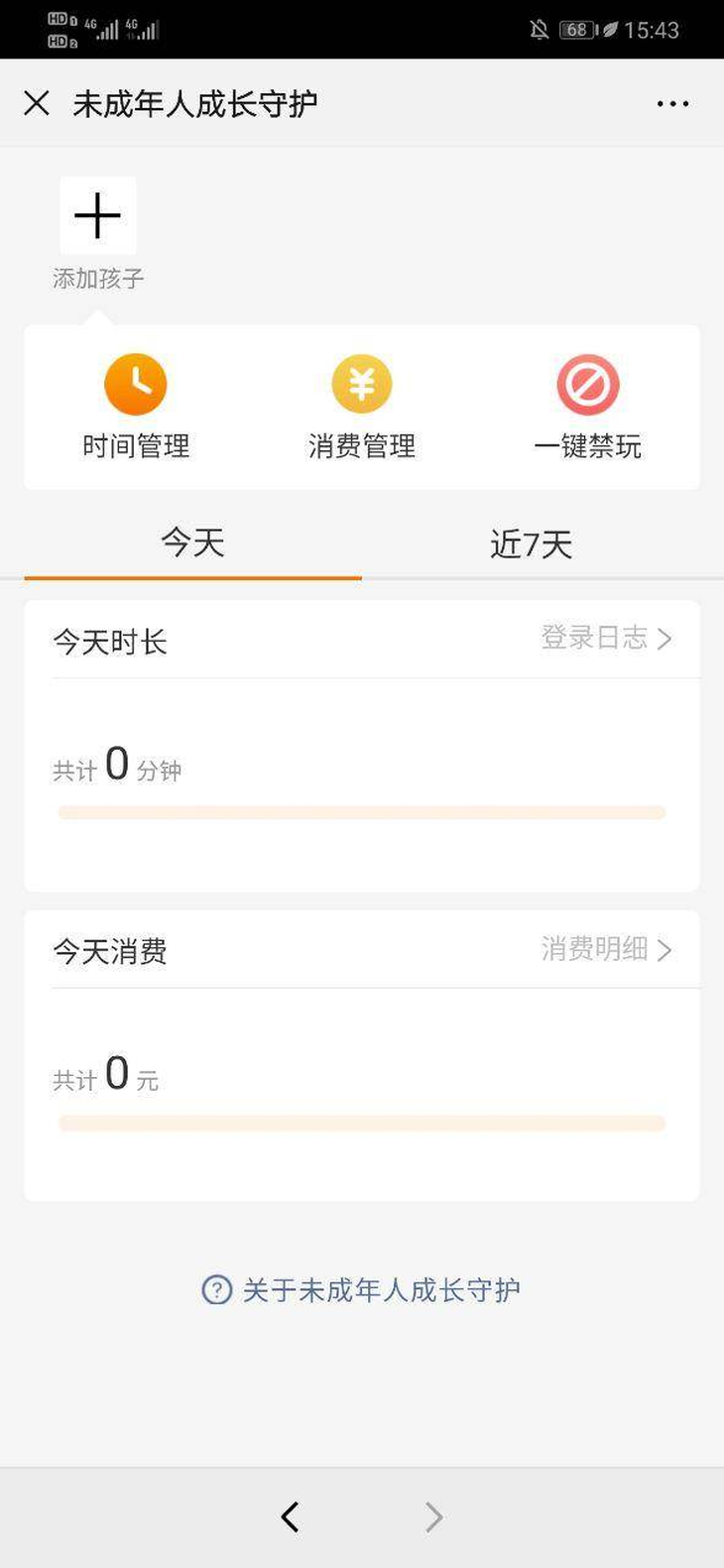The image size is (724, 1568).
Task: View the 消费明细 spending details
Action: coord(606,949)
